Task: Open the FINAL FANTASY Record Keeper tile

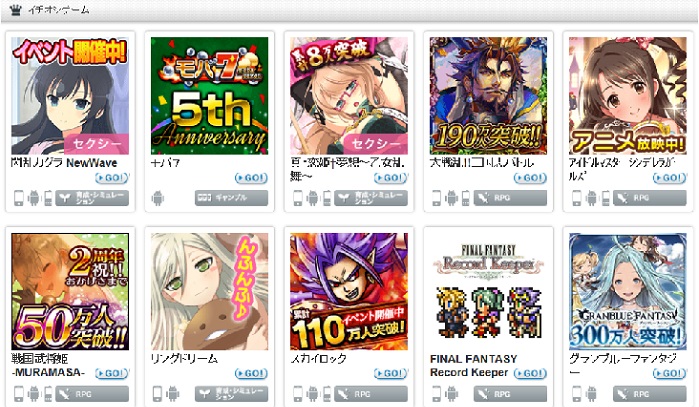Action: [487, 291]
